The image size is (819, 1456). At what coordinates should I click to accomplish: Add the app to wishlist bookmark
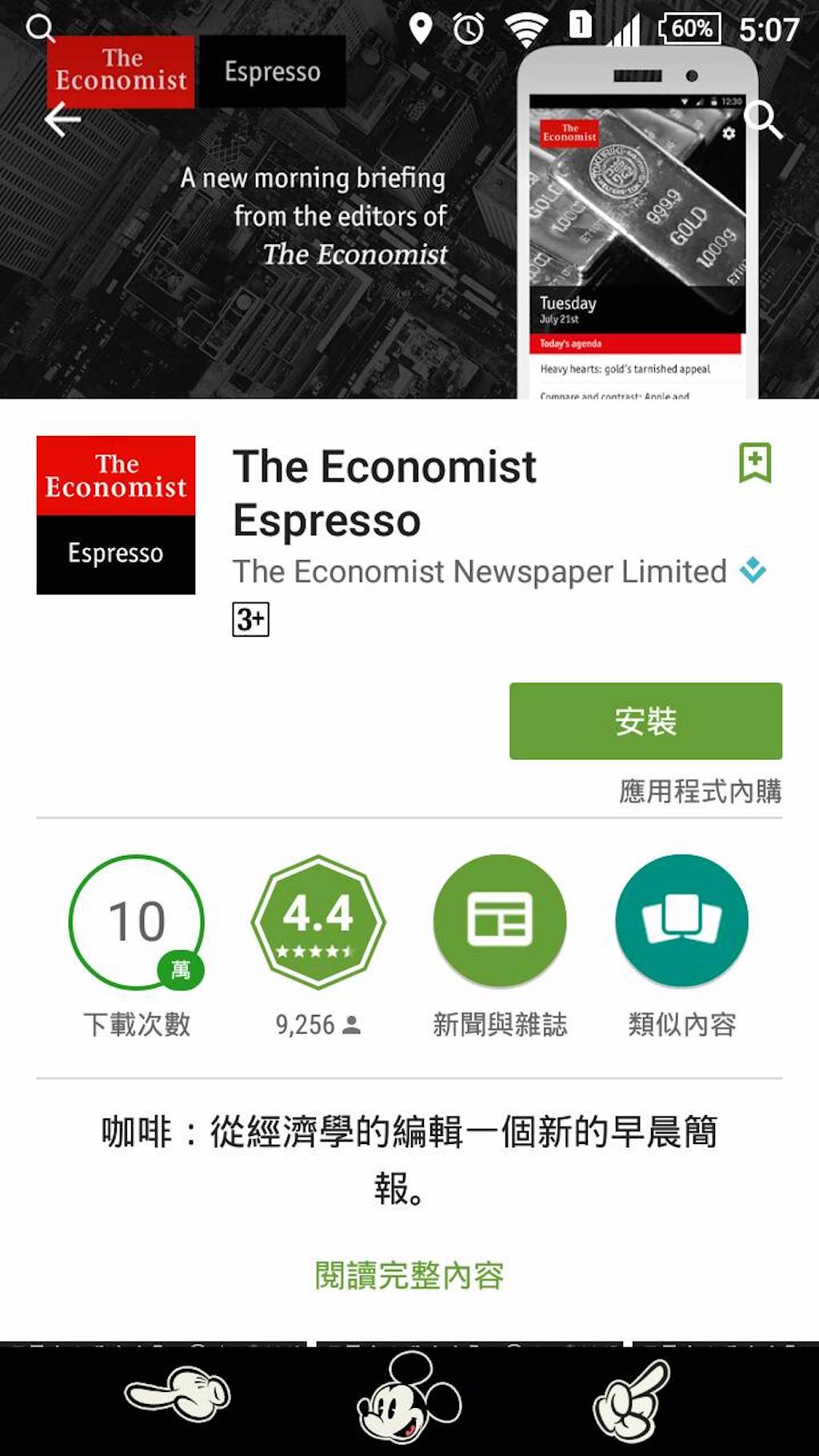tap(754, 462)
